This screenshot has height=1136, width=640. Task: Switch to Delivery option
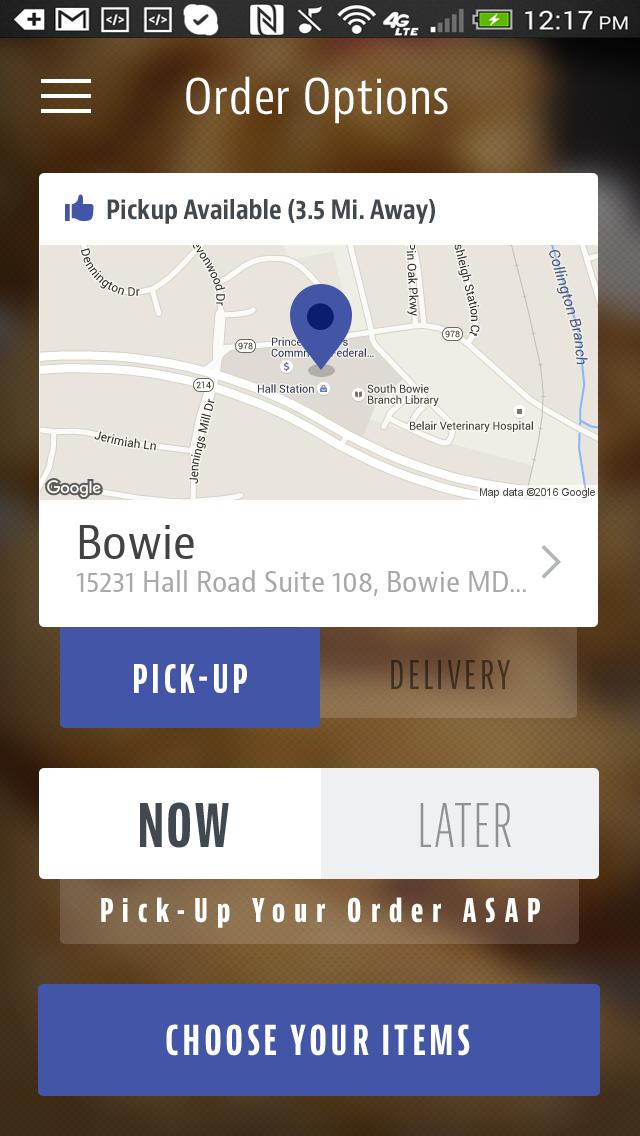[449, 675]
